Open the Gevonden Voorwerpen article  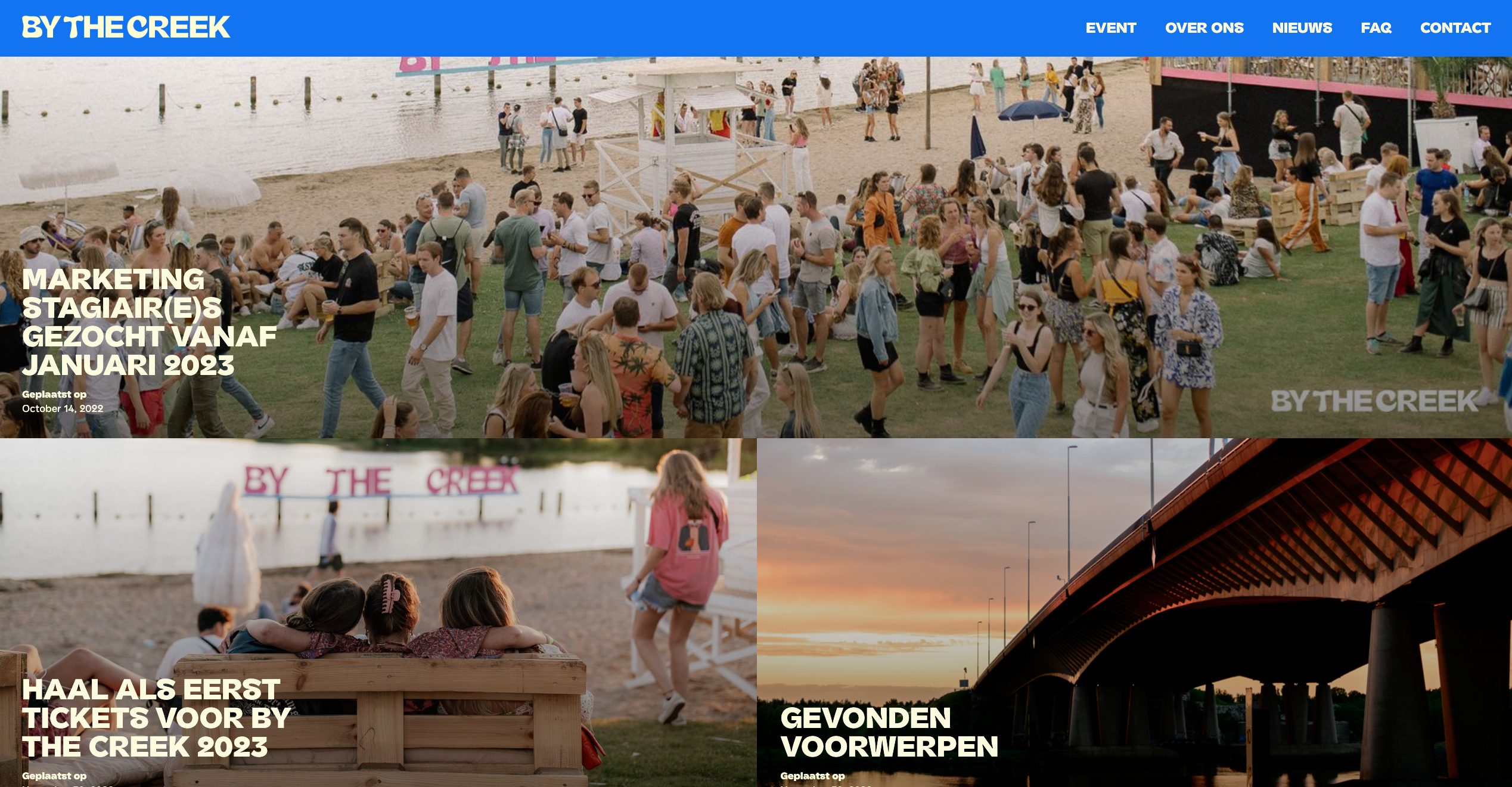tap(889, 732)
